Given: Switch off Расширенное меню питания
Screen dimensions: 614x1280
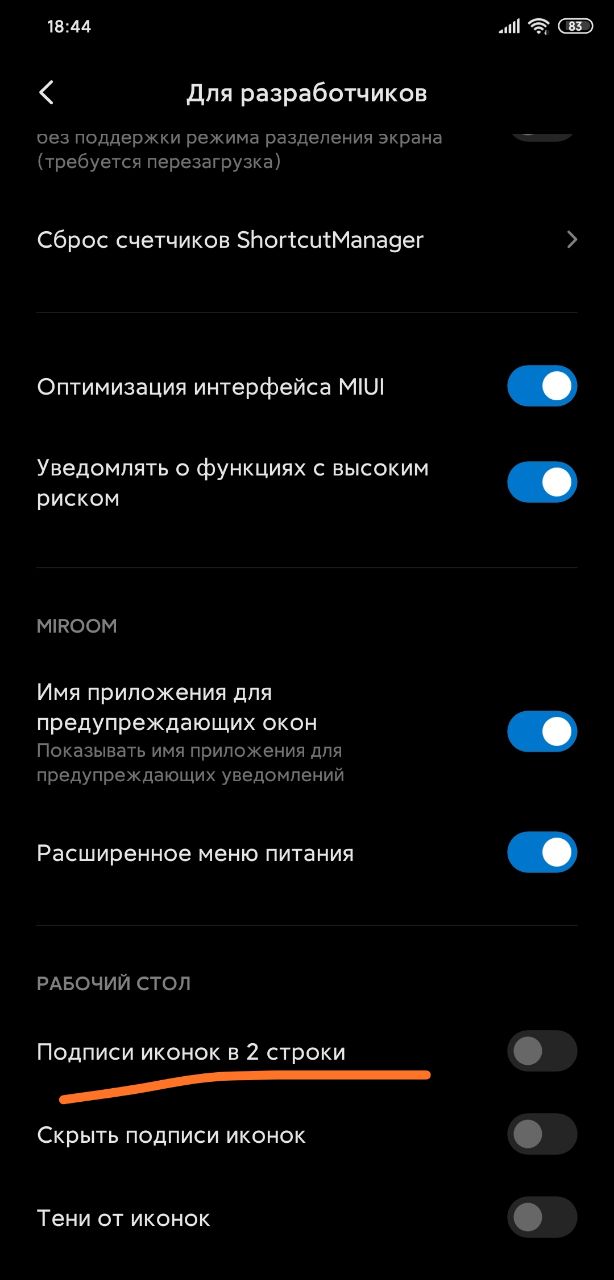Looking at the screenshot, I should [x=542, y=853].
